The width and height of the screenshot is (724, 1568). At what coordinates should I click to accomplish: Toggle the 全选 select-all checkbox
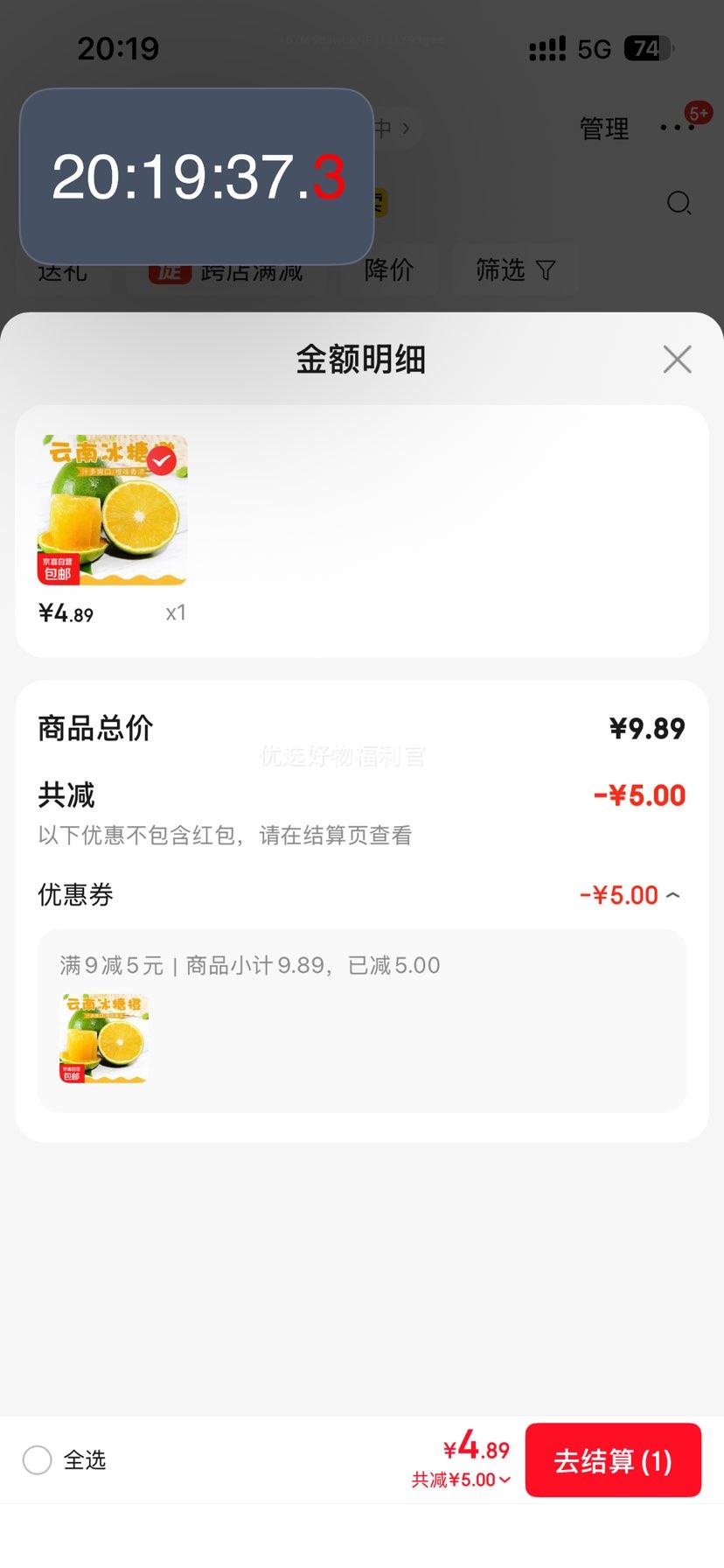pos(38,1459)
